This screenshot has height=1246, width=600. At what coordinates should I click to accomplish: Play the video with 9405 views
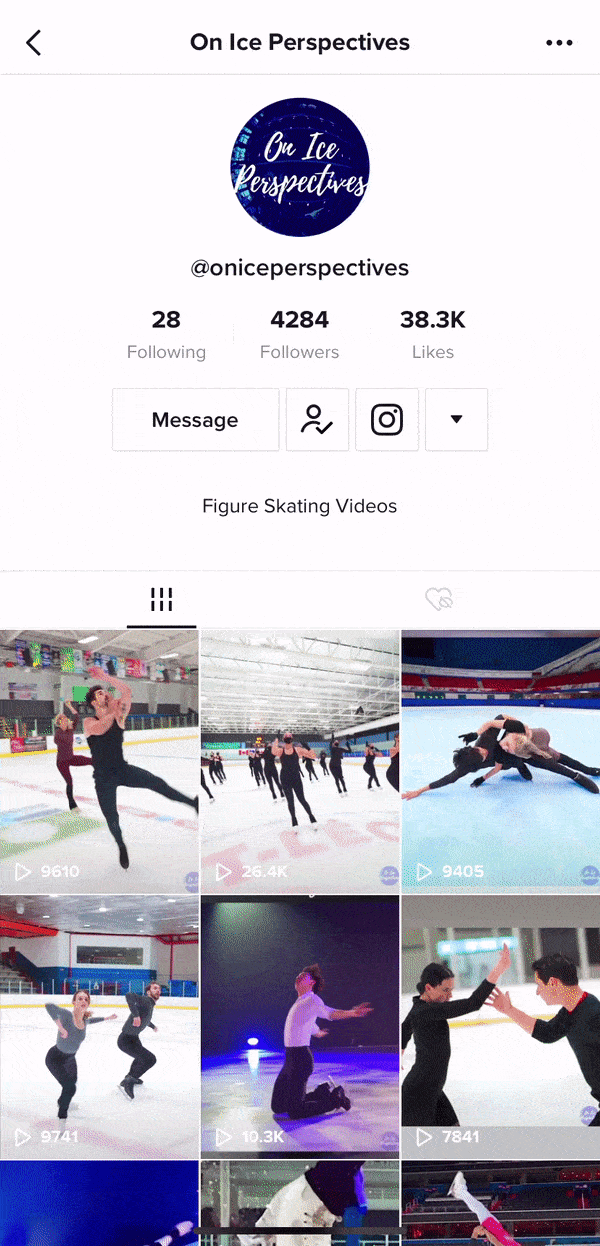500,760
